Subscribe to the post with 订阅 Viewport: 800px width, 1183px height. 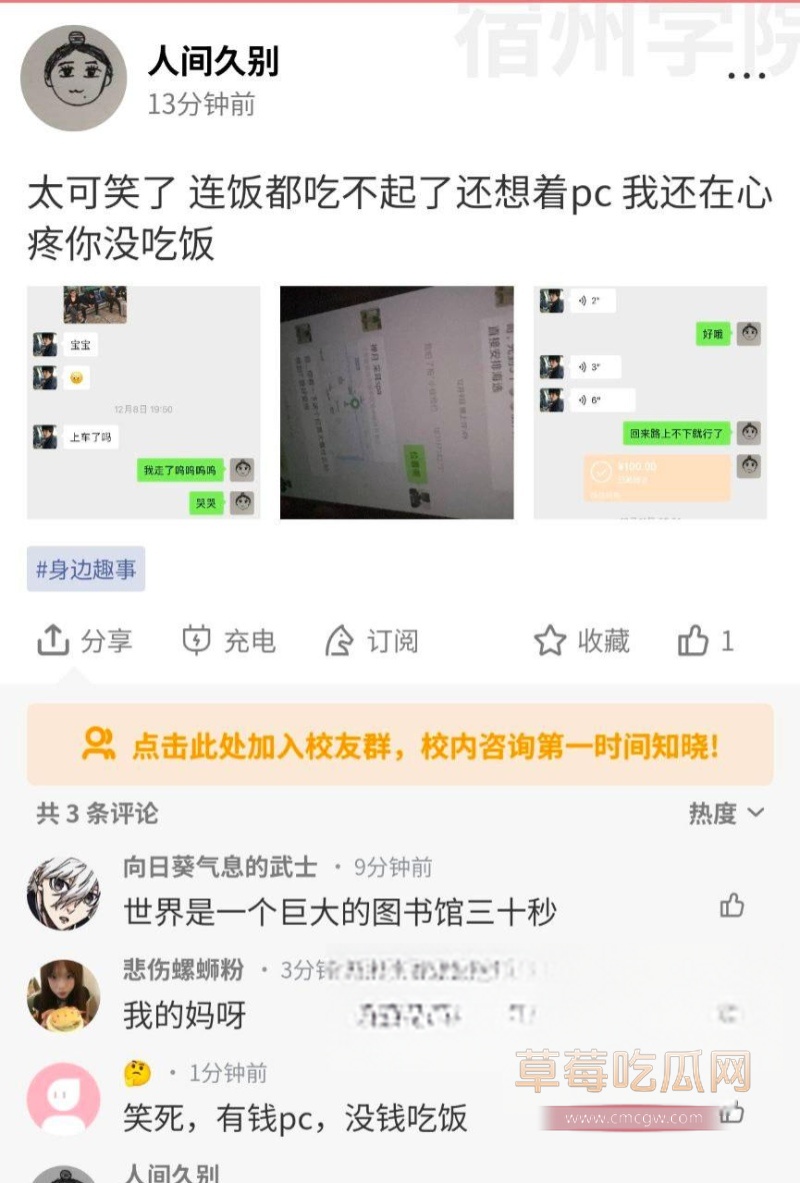pyautogui.click(x=371, y=641)
